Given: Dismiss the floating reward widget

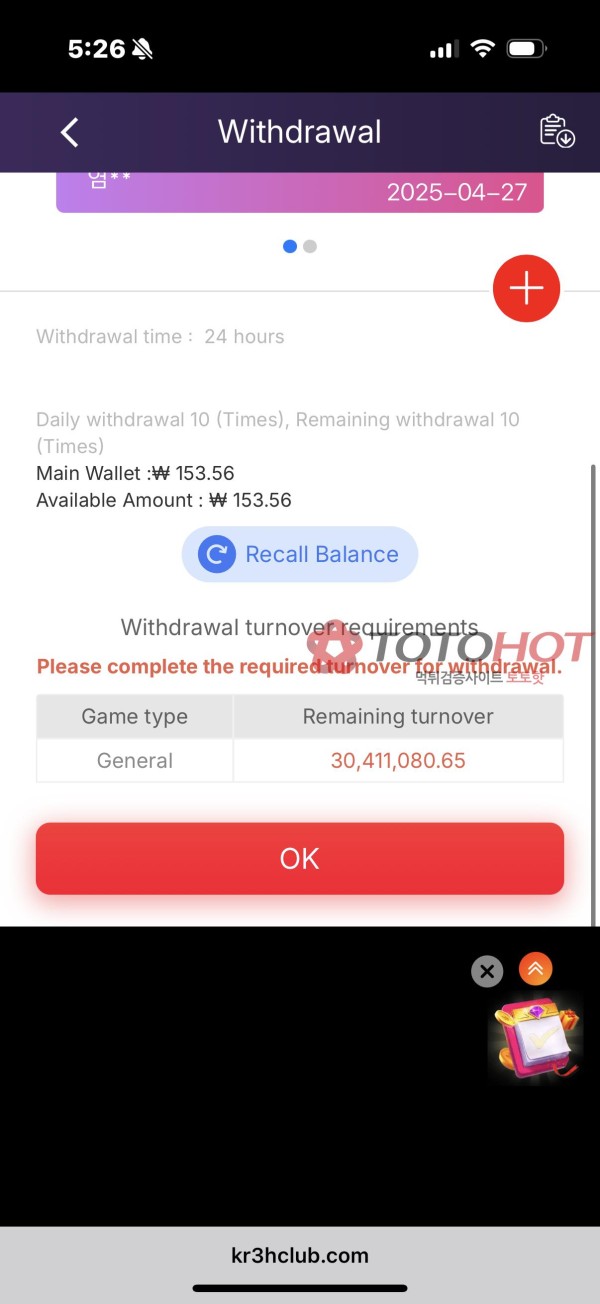Looking at the screenshot, I should point(487,971).
